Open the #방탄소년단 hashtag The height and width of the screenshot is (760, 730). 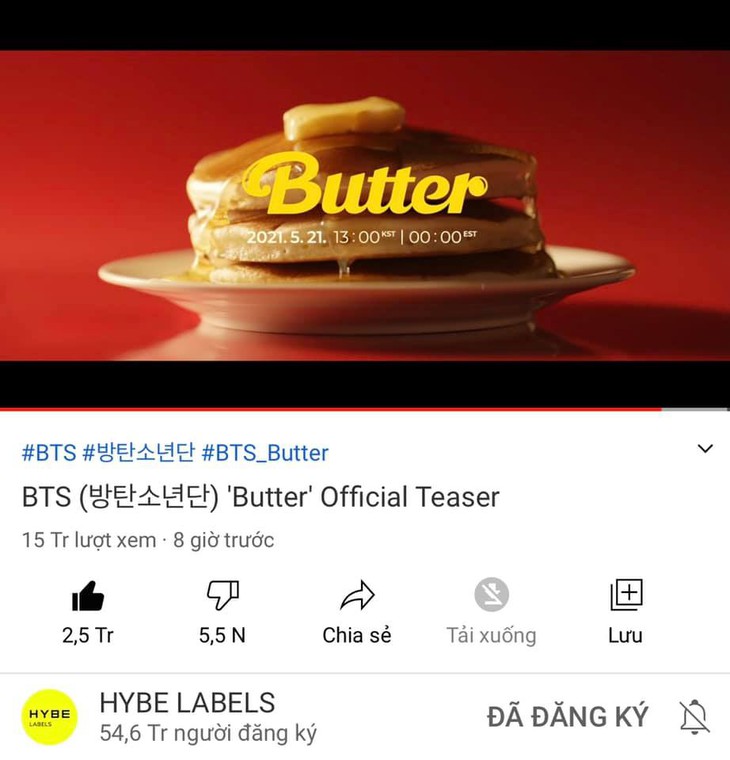[x=139, y=453]
